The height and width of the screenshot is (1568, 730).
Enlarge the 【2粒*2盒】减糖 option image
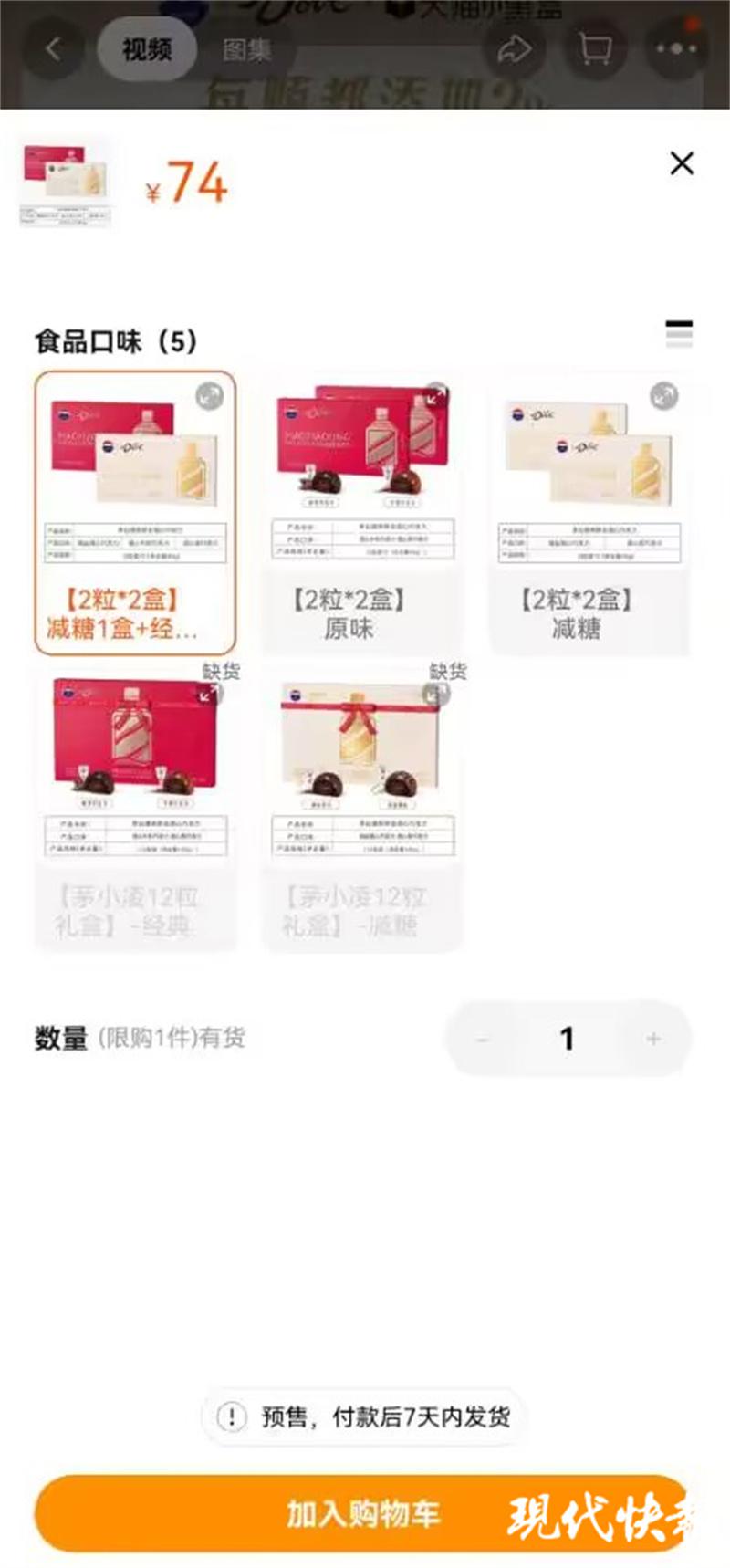click(x=663, y=396)
